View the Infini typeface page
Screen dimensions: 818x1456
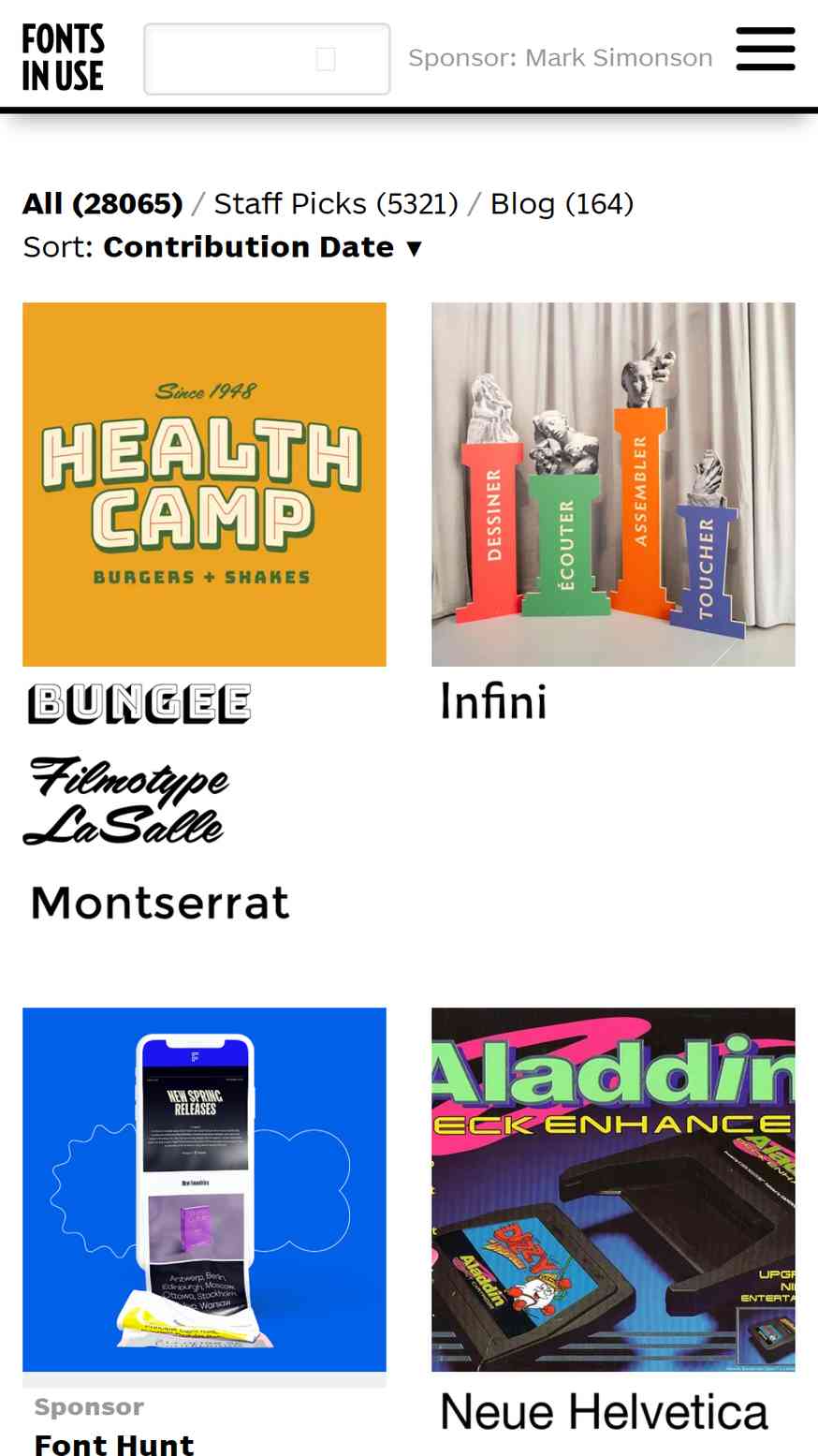click(493, 701)
